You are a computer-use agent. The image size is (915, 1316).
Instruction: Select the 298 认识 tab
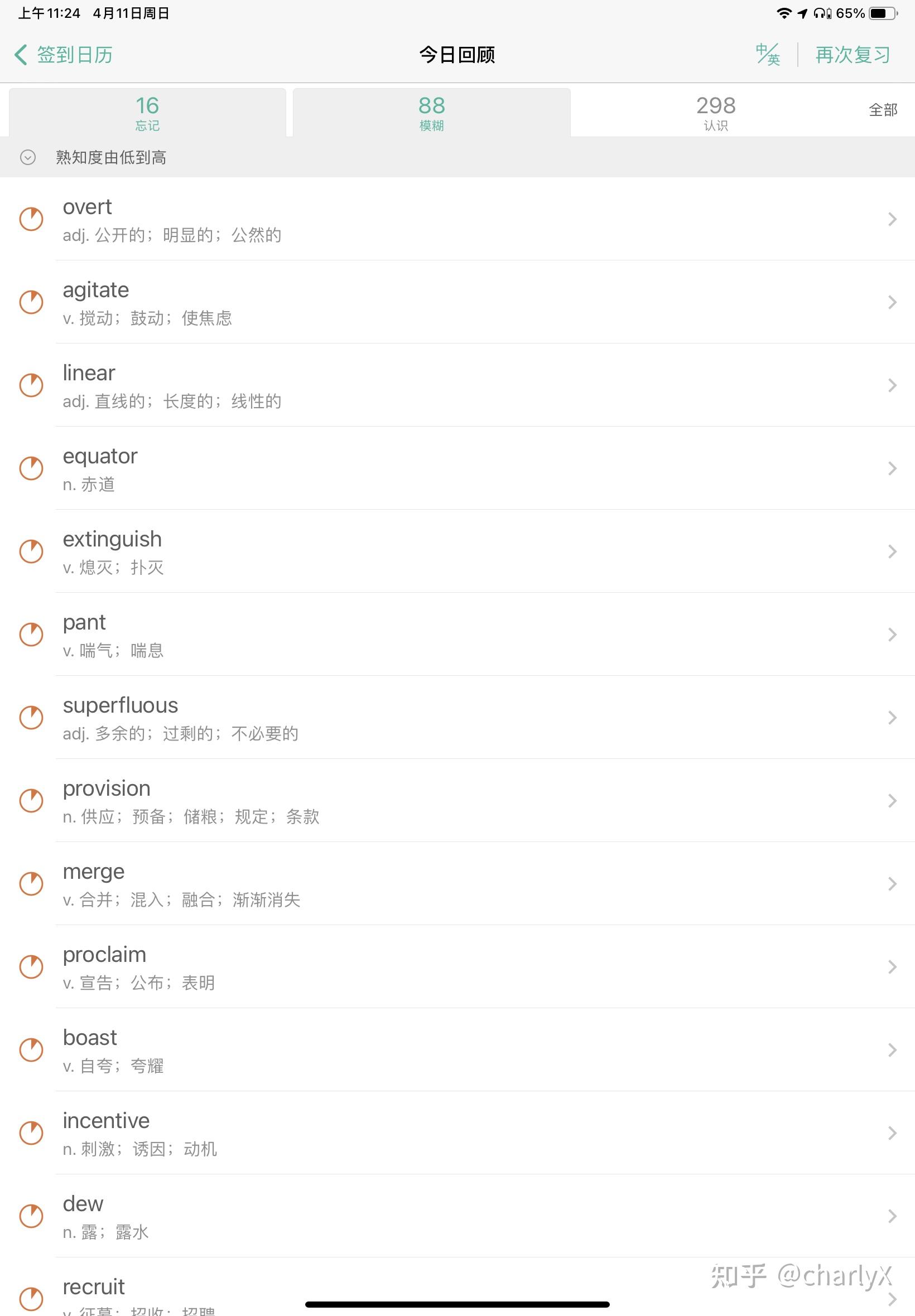click(715, 112)
